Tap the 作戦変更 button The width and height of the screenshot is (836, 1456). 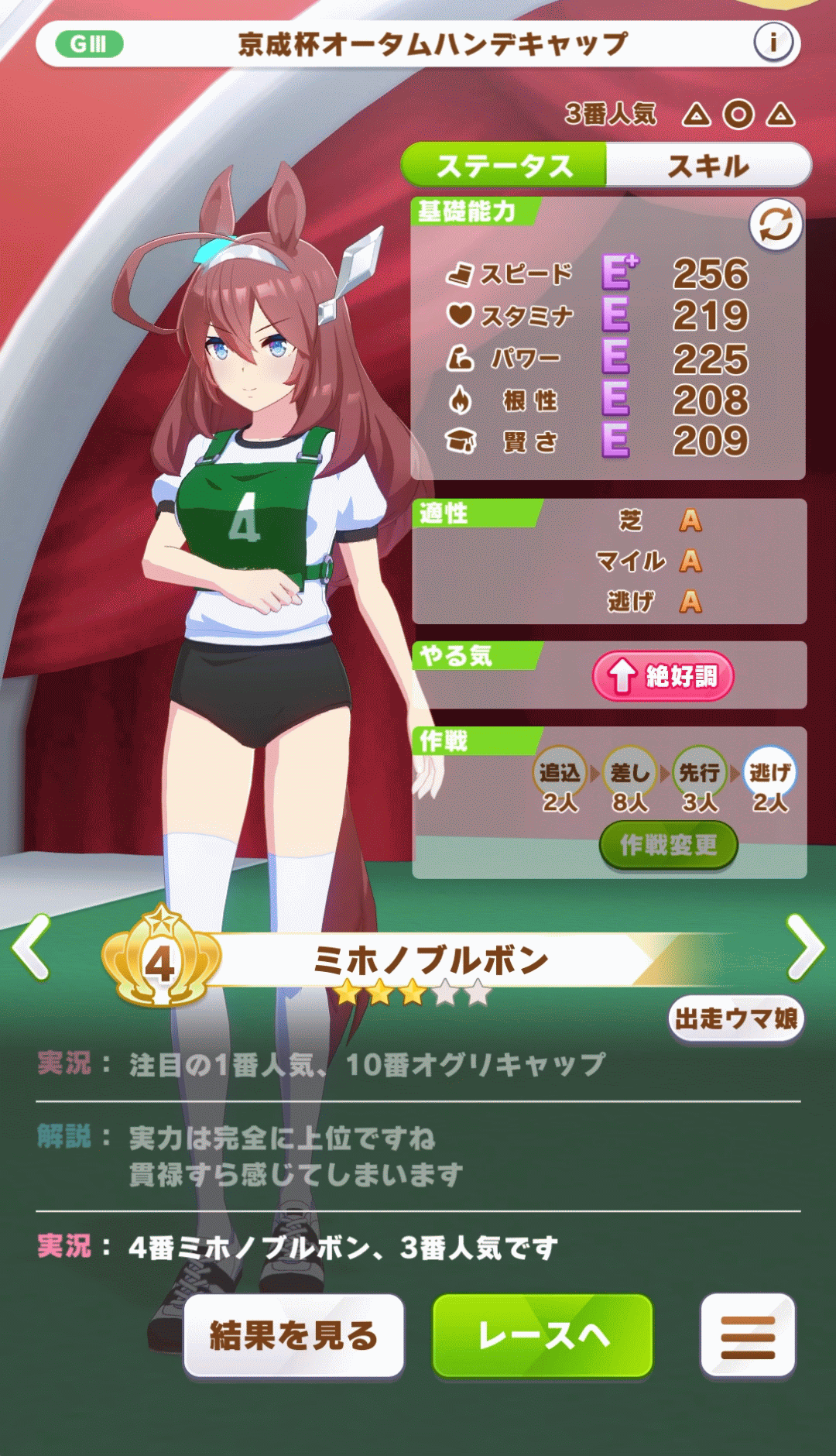tap(669, 845)
